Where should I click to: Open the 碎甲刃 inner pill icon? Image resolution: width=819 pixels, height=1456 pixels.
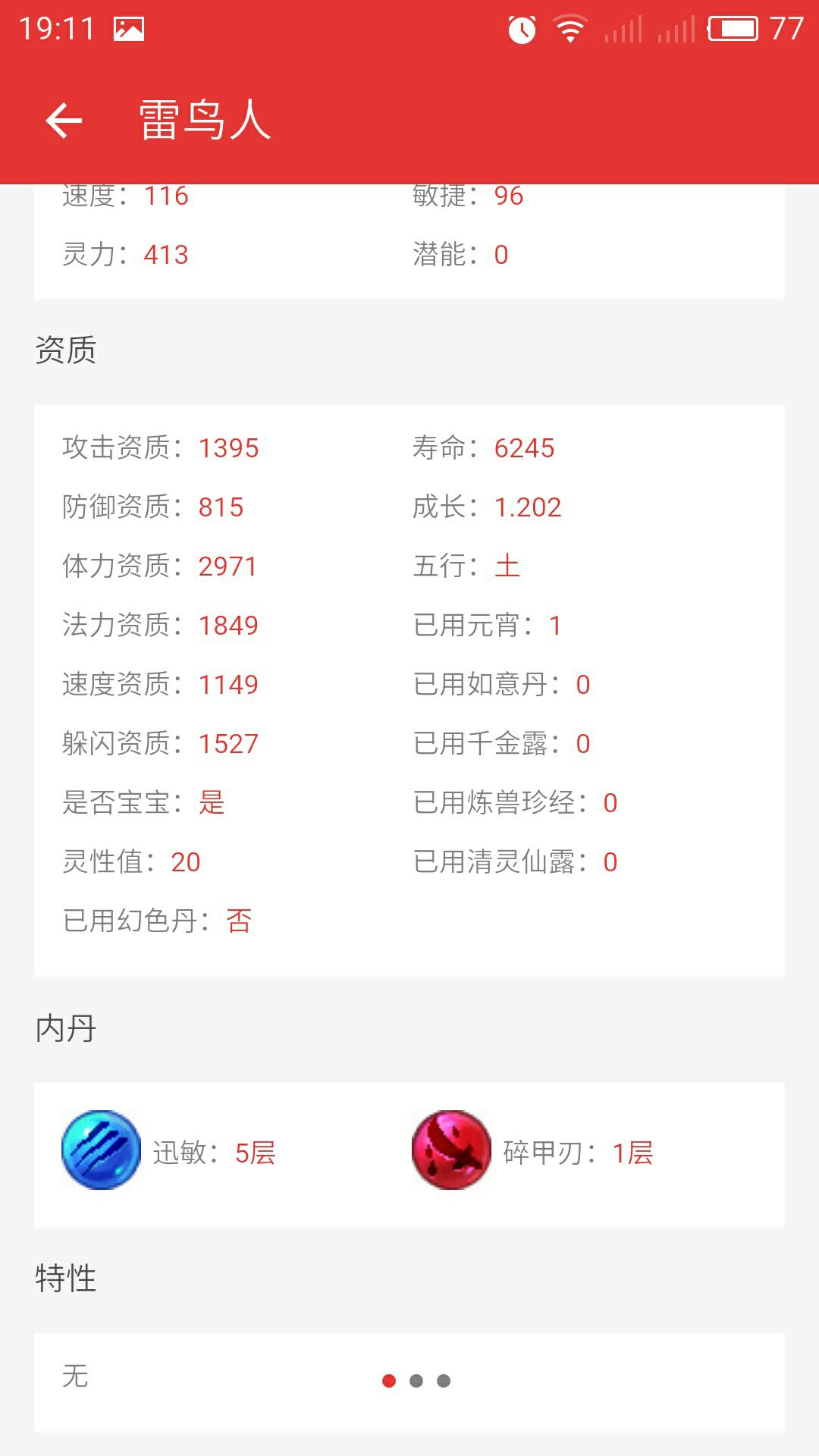point(451,1150)
